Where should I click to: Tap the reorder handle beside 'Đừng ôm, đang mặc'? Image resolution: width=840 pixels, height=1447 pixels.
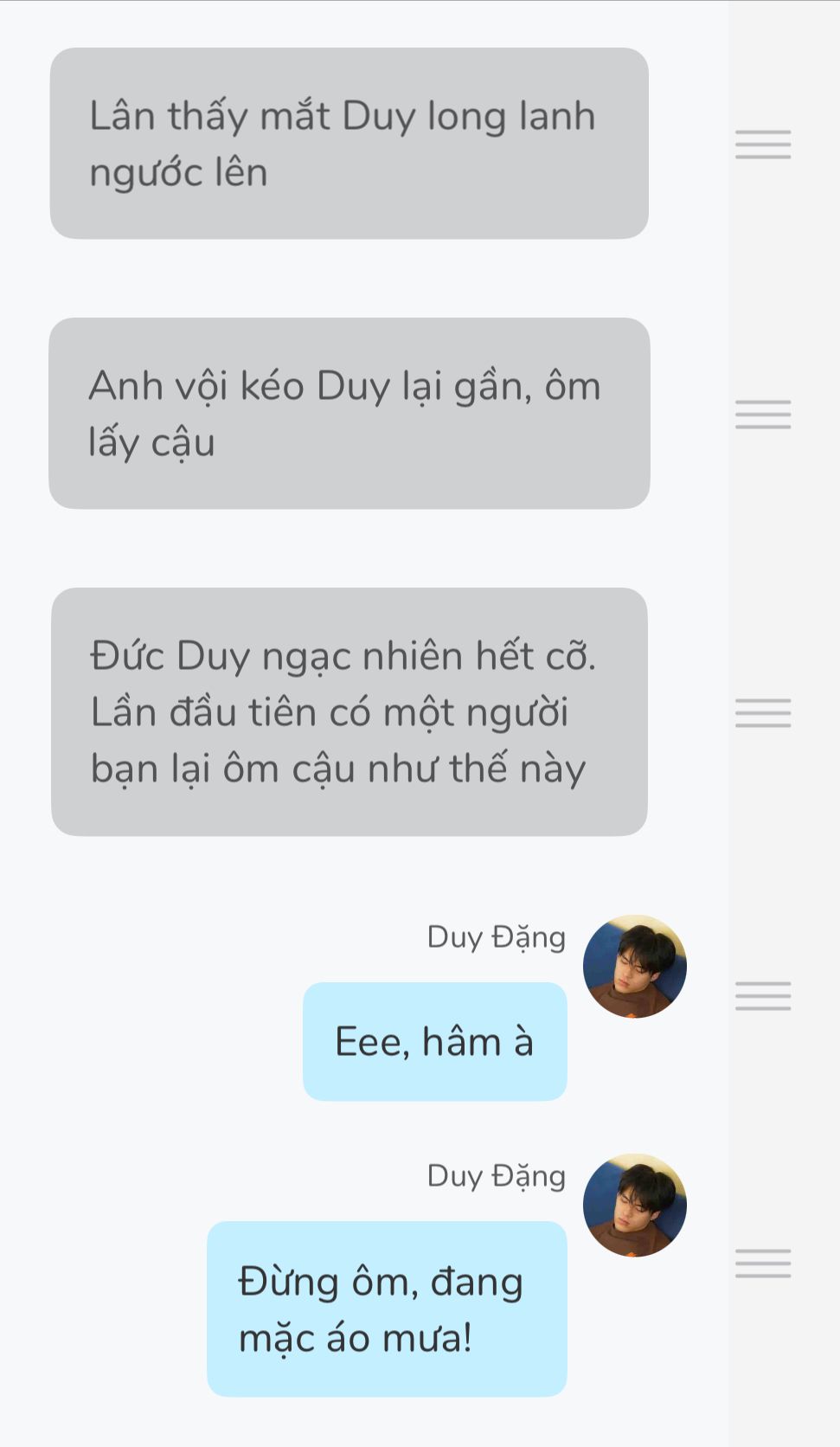[x=763, y=1264]
